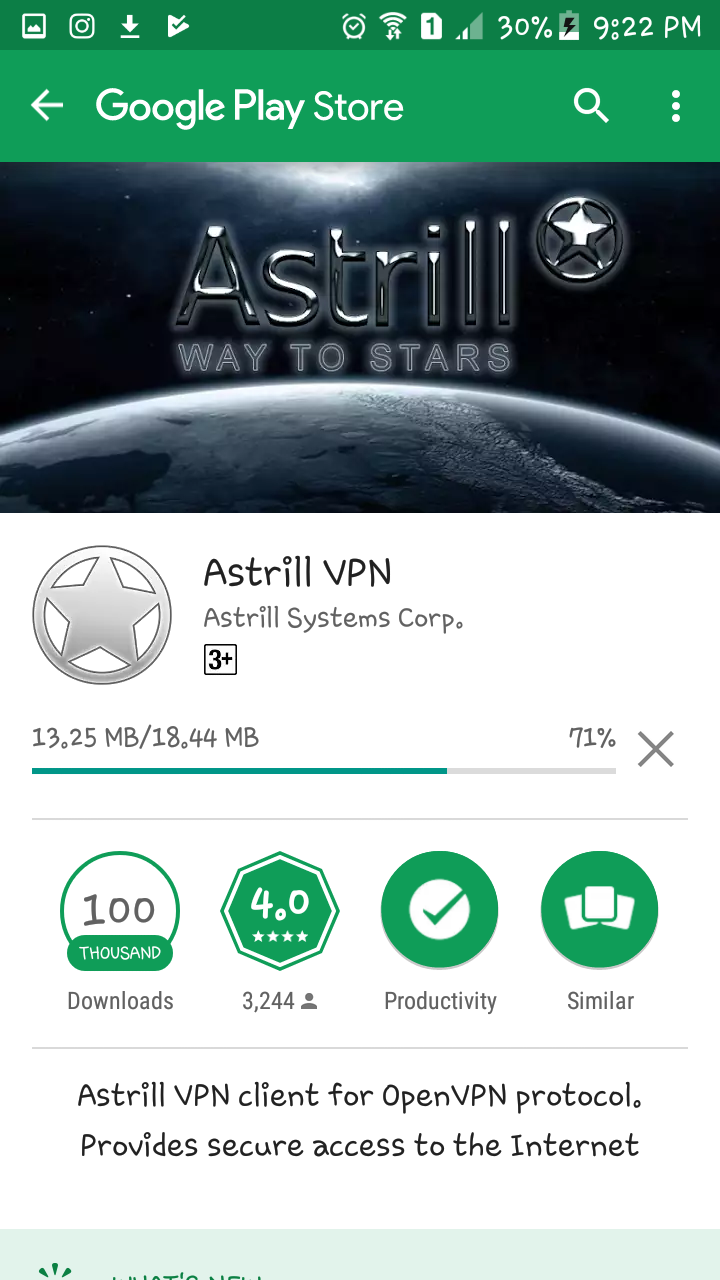Open the 4.0 star rating badge
Viewport: 720px width, 1280px height.
(x=280, y=911)
